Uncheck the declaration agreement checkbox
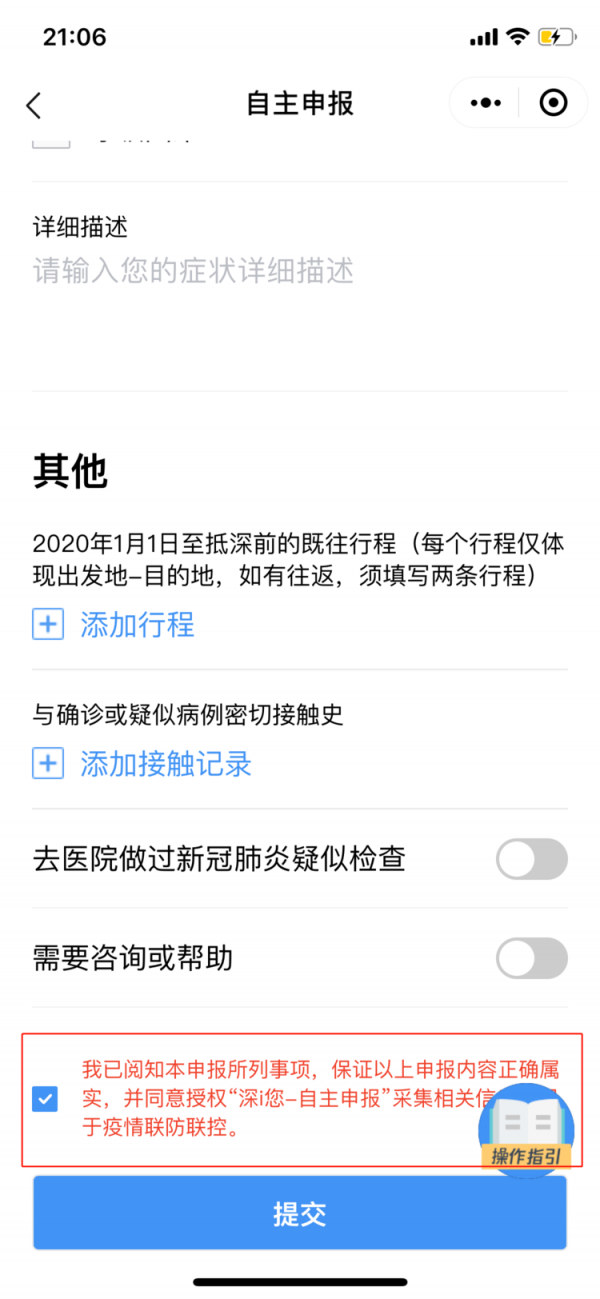Screen dimensions: 600x1299 [x=45, y=1099]
